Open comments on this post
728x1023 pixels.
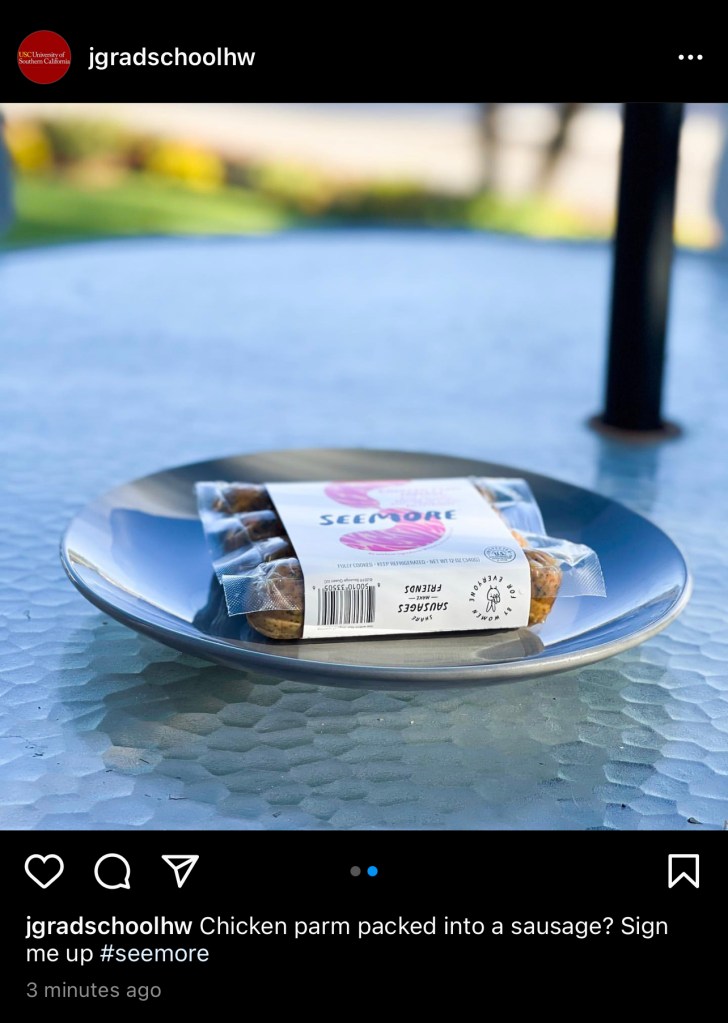(x=112, y=871)
